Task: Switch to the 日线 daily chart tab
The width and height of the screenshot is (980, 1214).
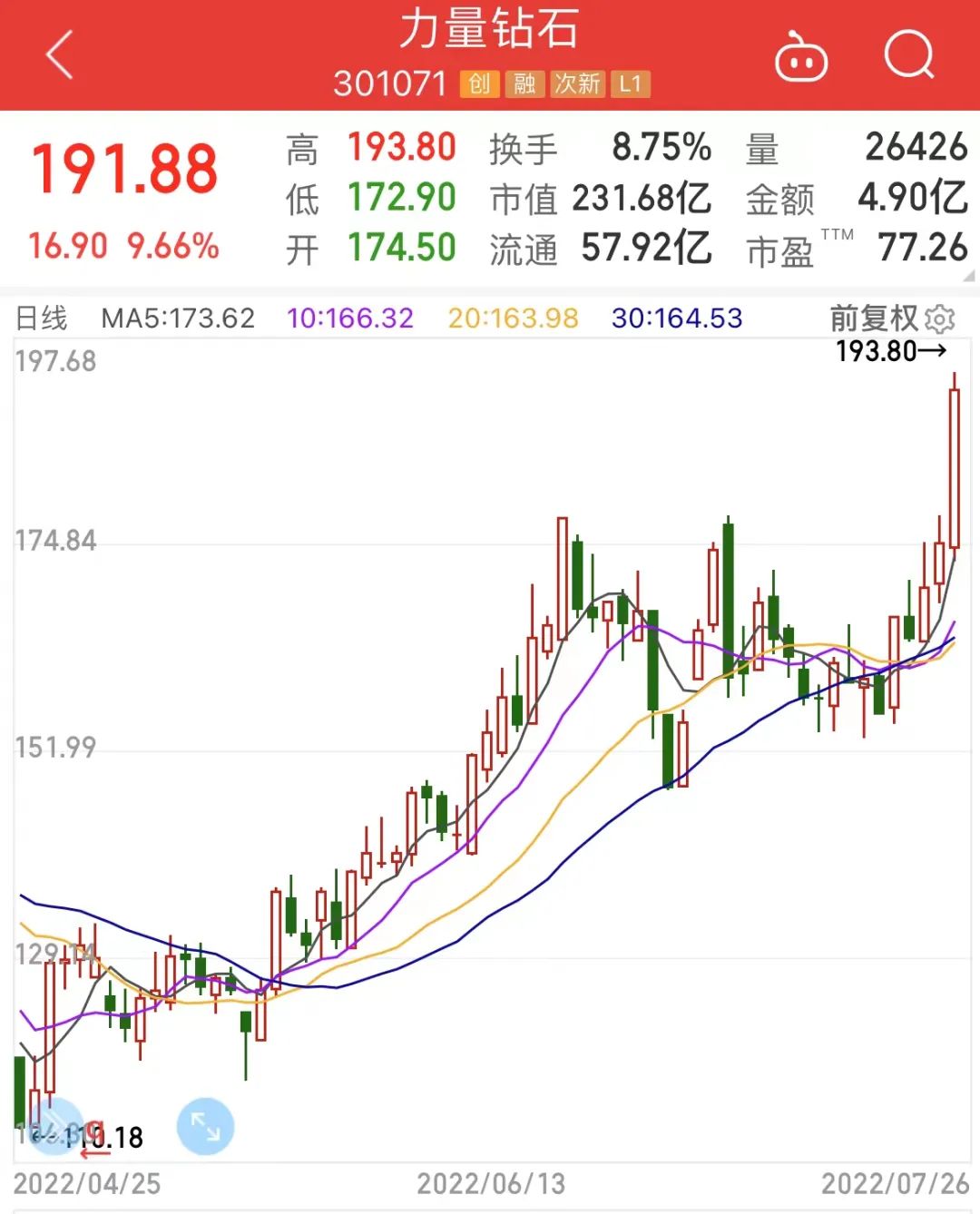Action: pos(42,318)
